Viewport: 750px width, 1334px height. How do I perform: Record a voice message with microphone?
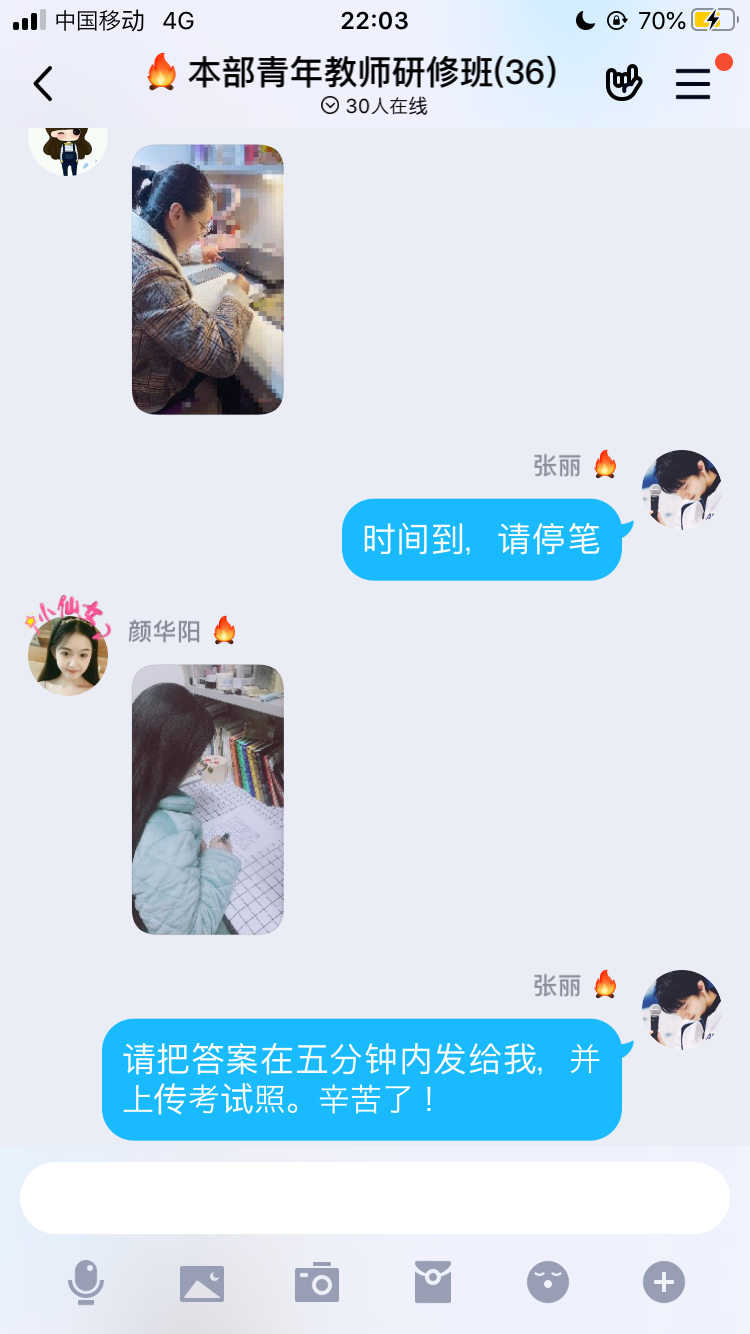[86, 1282]
